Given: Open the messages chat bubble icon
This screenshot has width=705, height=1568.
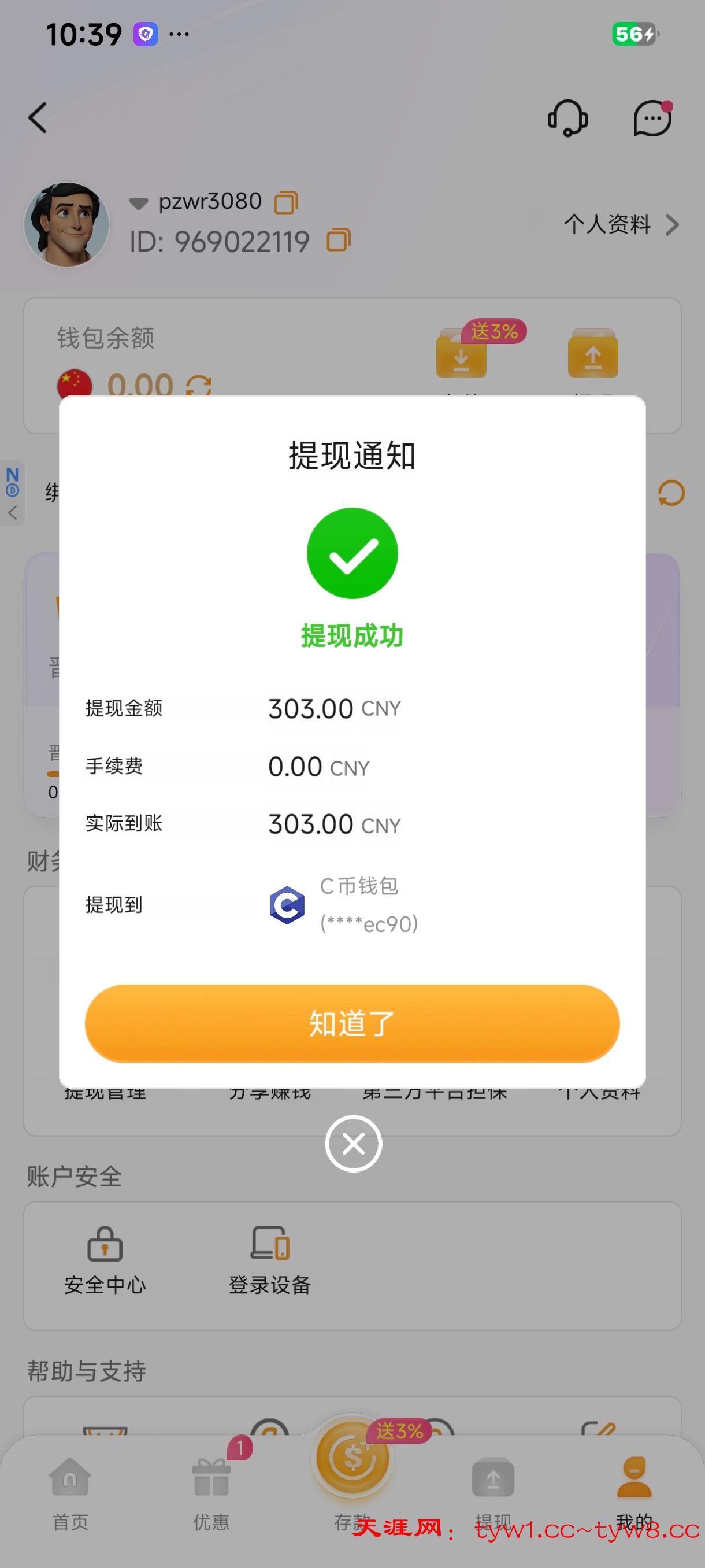Looking at the screenshot, I should coord(652,118).
